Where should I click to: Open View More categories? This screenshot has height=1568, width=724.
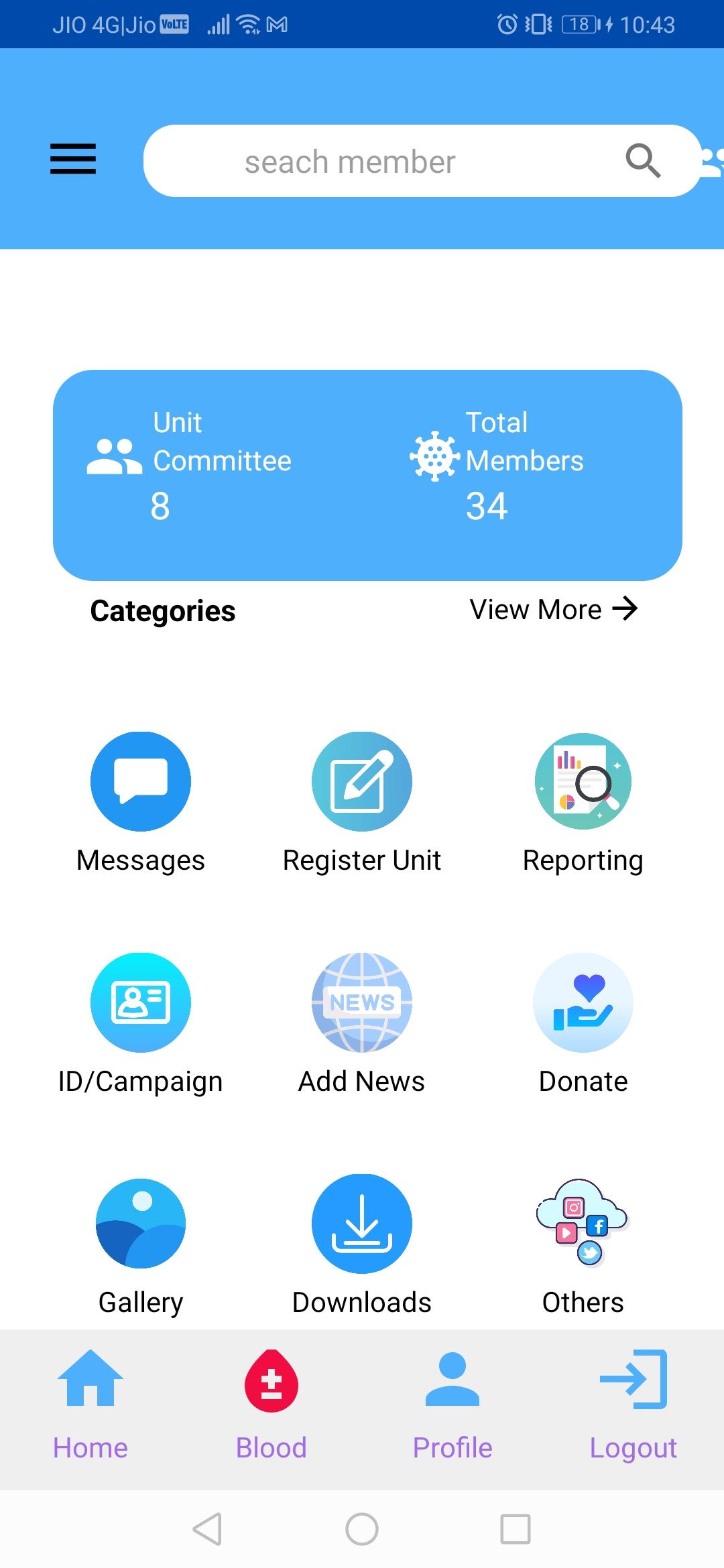pyautogui.click(x=554, y=609)
